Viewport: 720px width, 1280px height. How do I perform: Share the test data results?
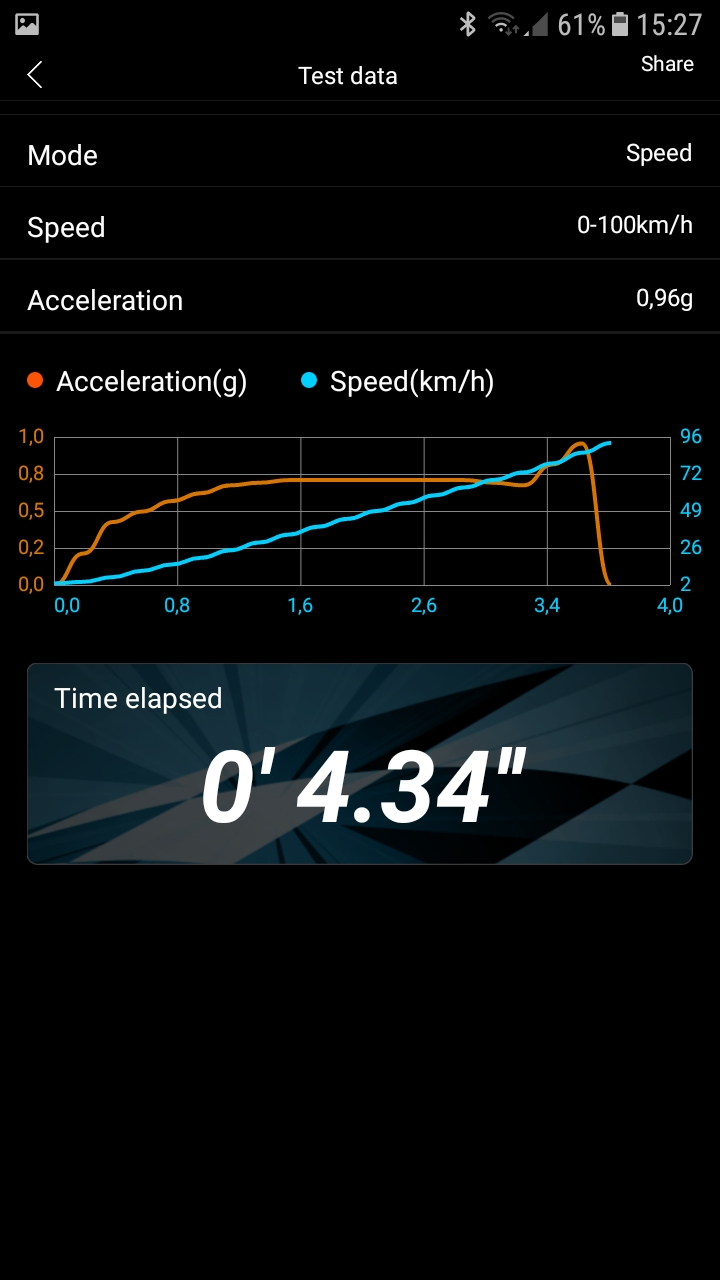(667, 64)
